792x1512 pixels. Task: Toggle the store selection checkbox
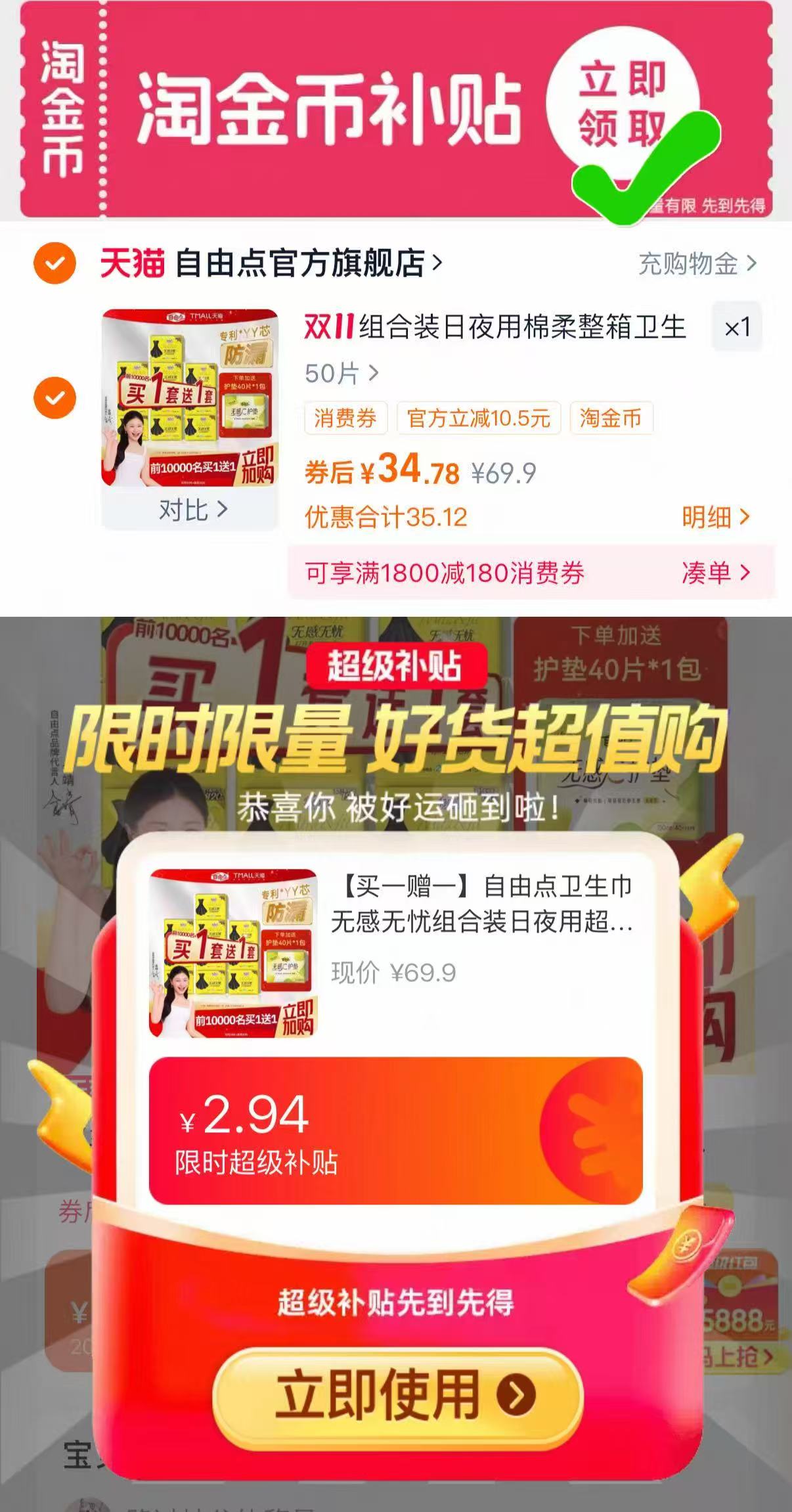point(55,262)
